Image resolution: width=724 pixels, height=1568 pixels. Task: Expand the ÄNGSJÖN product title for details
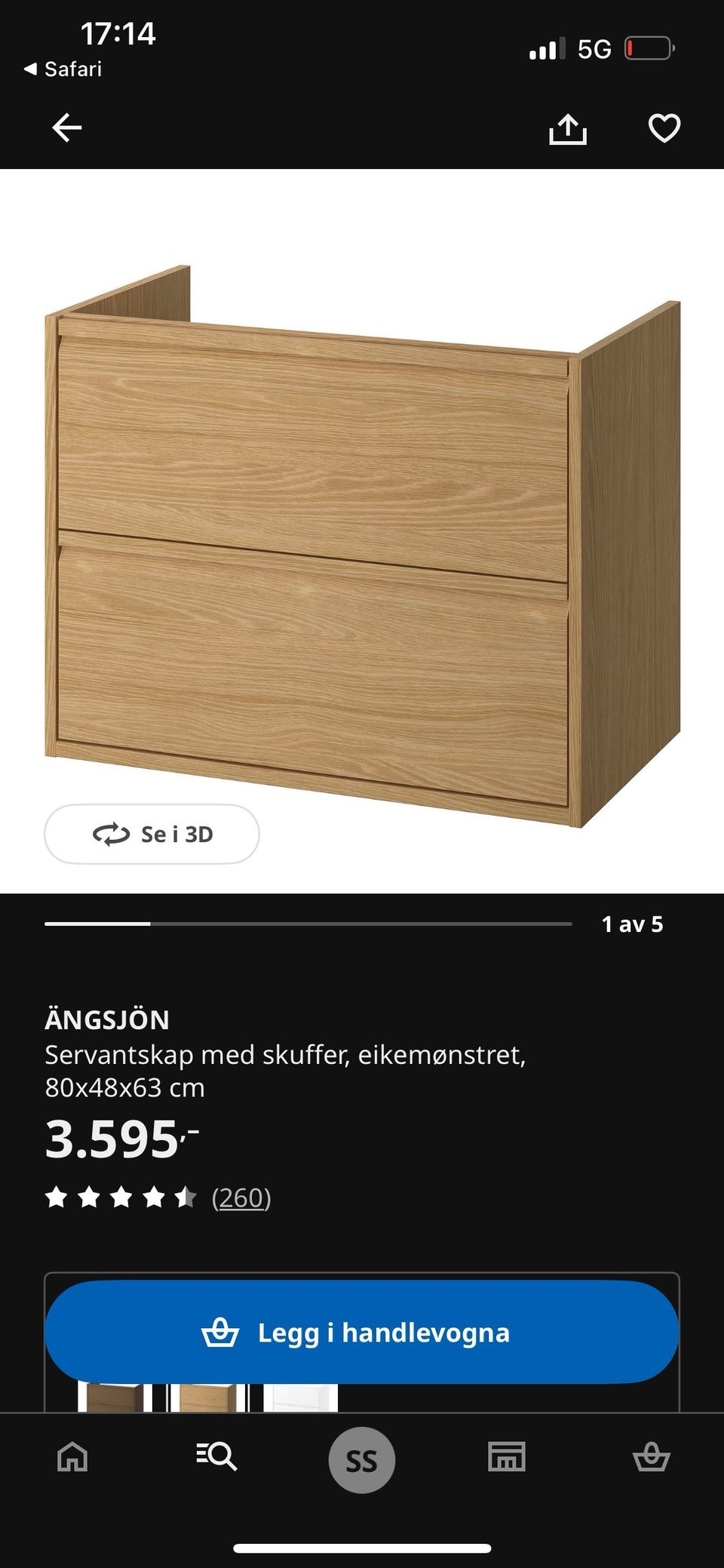108,1021
